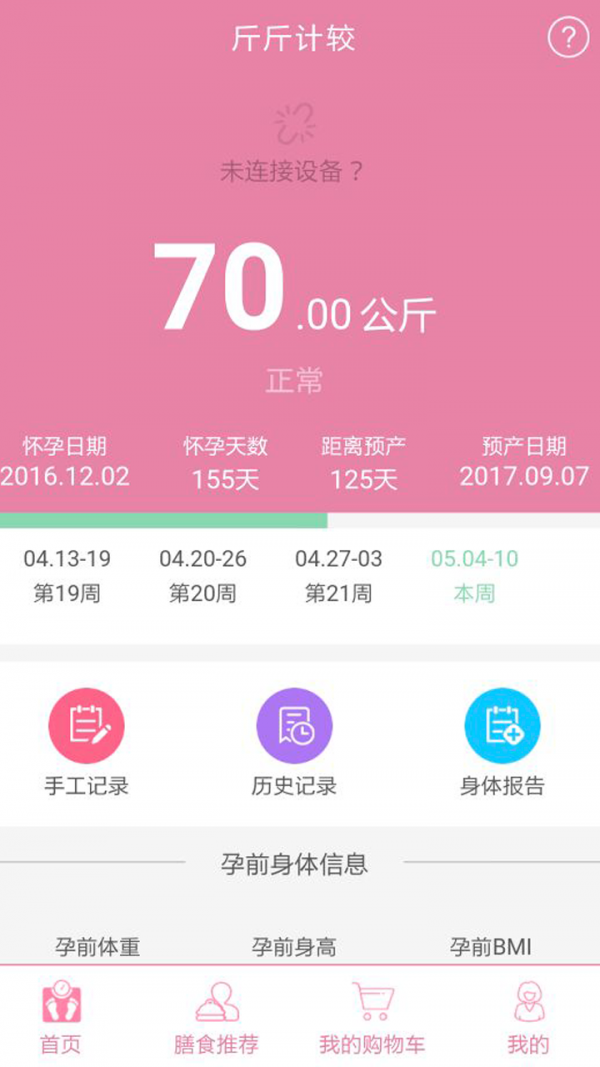Screen dimensions: 600x1067
Task: View 身体报告 body report
Action: click(x=502, y=742)
